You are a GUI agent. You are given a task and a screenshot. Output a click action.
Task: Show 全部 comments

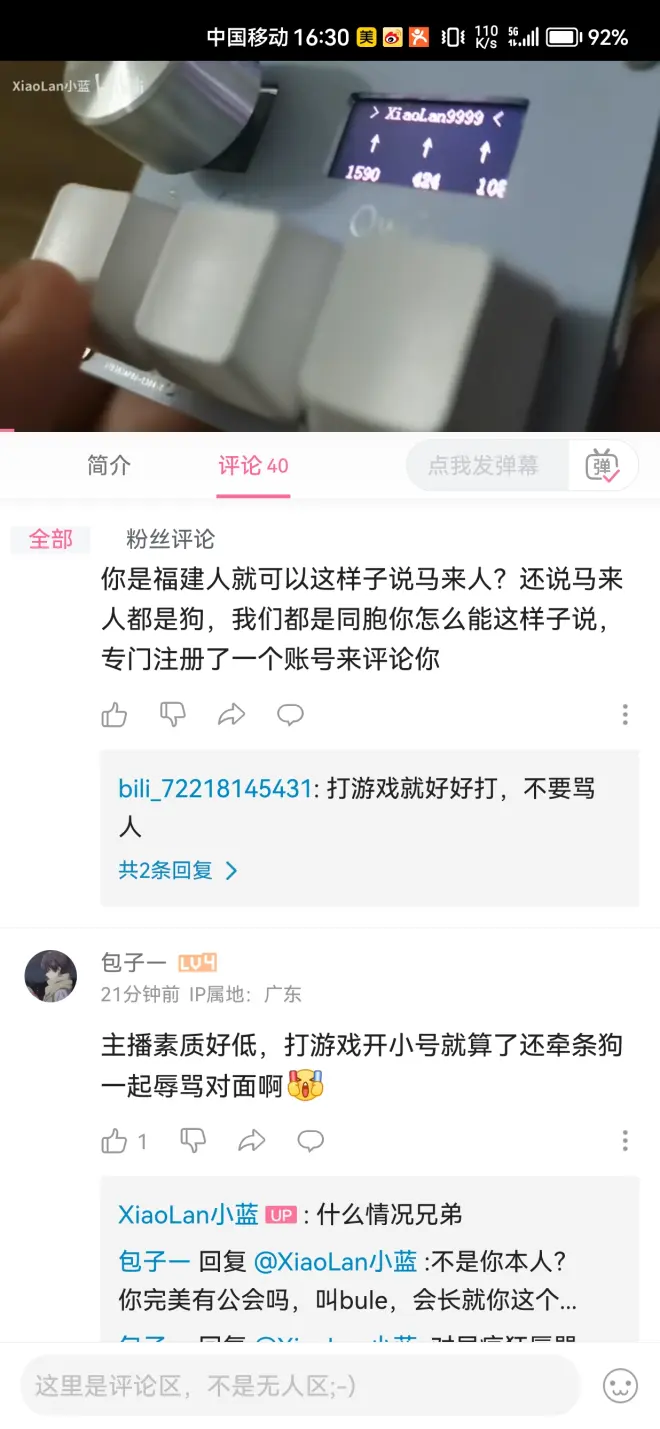50,540
